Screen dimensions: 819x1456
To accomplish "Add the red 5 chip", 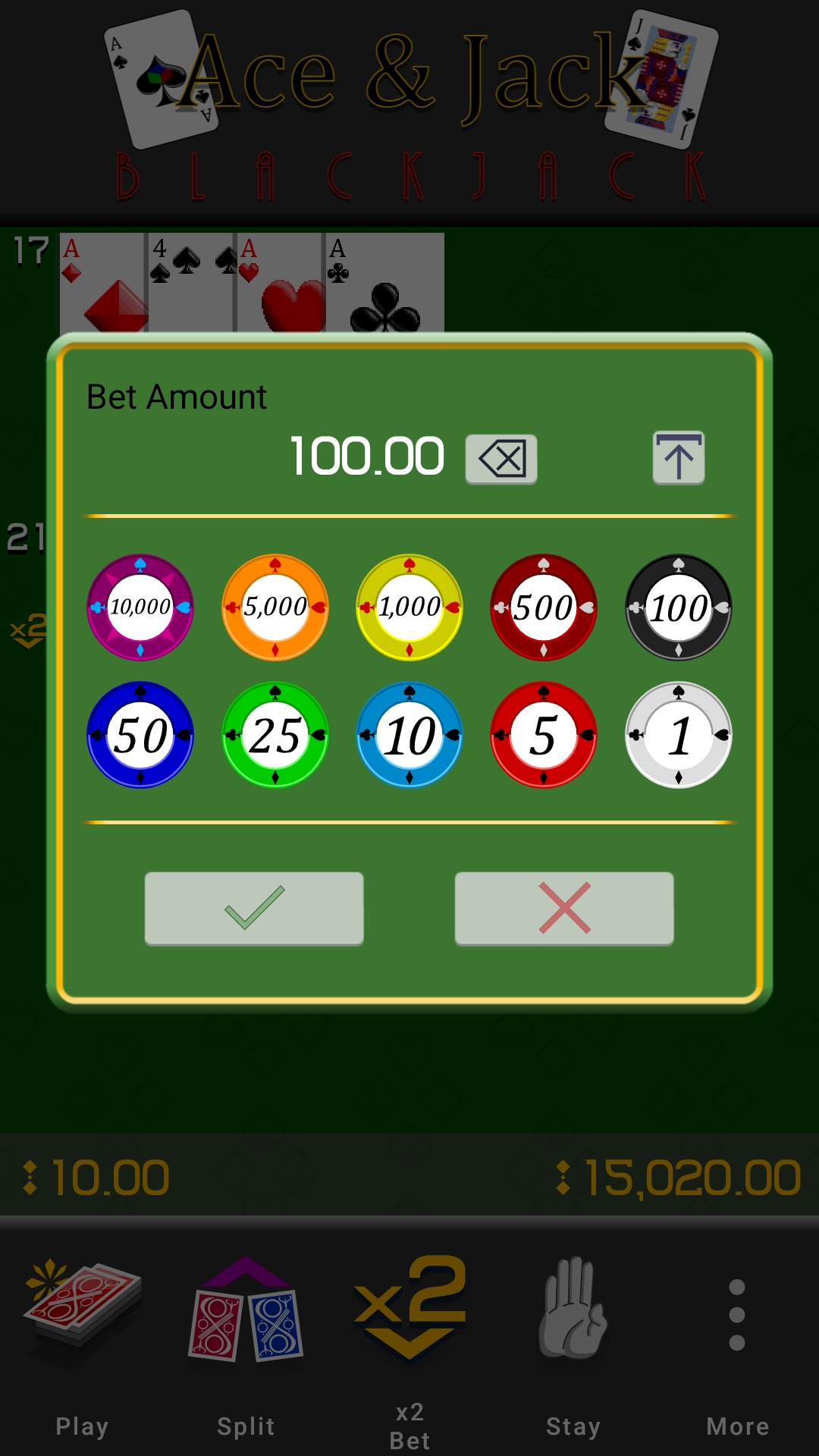I will pos(544,735).
